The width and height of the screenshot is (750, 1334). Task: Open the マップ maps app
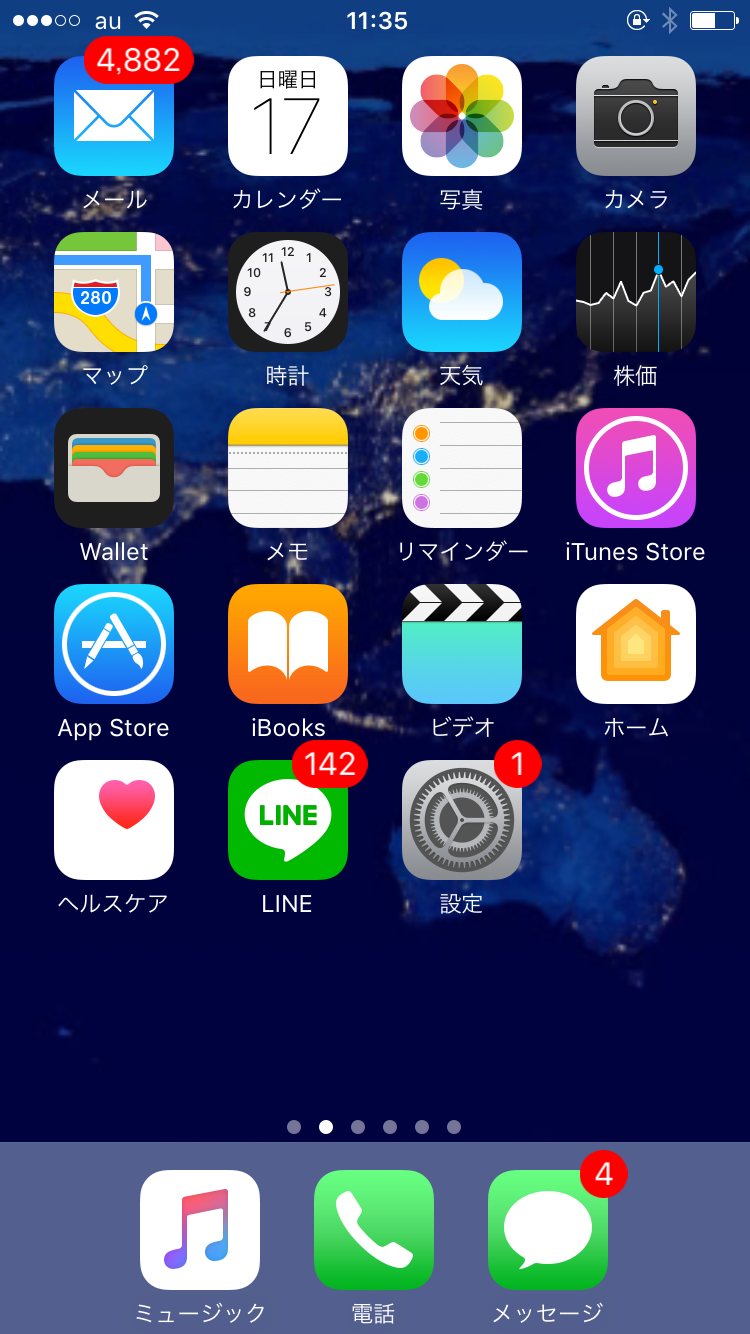114,292
